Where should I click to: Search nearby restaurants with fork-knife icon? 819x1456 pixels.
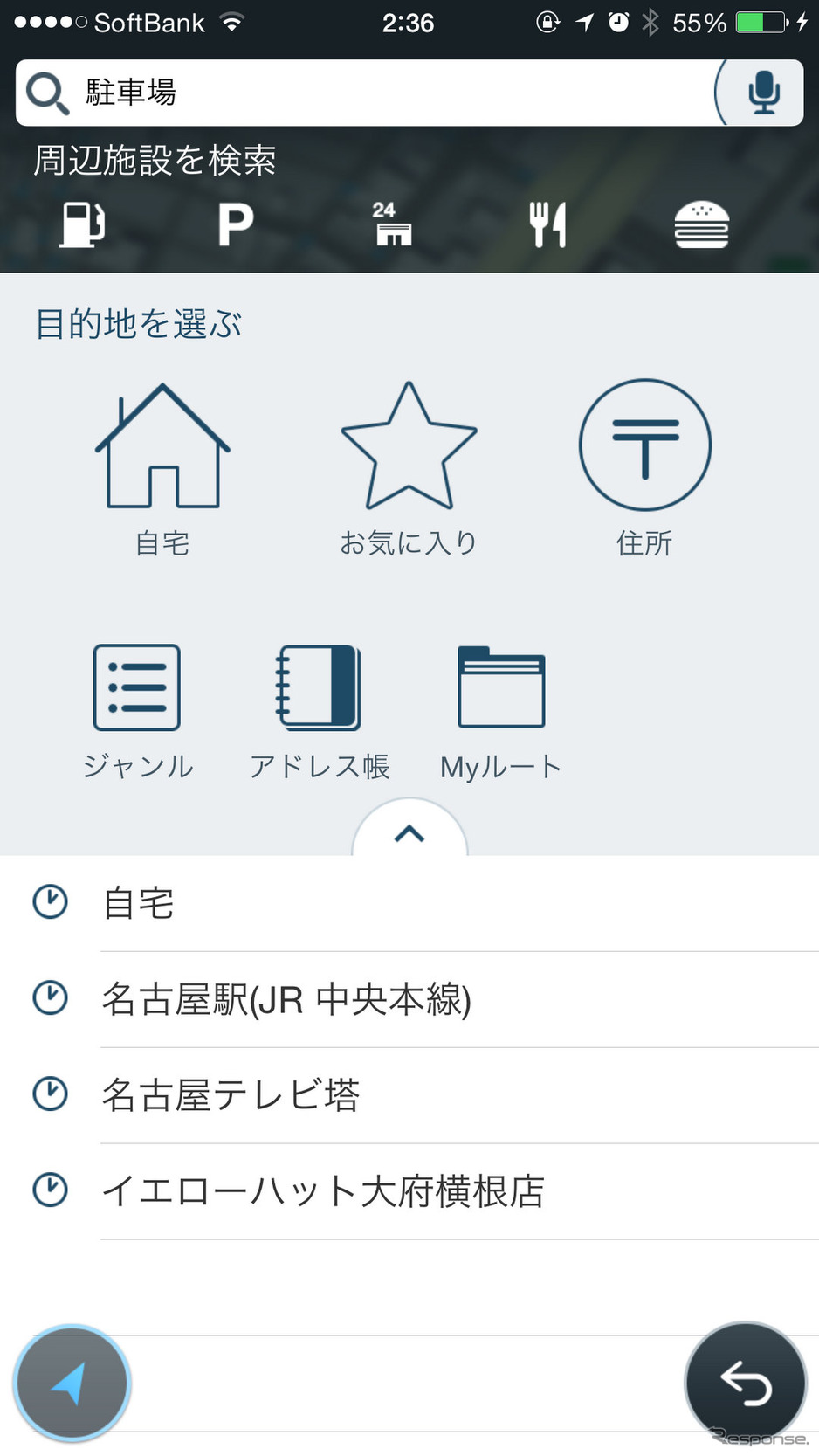(547, 224)
